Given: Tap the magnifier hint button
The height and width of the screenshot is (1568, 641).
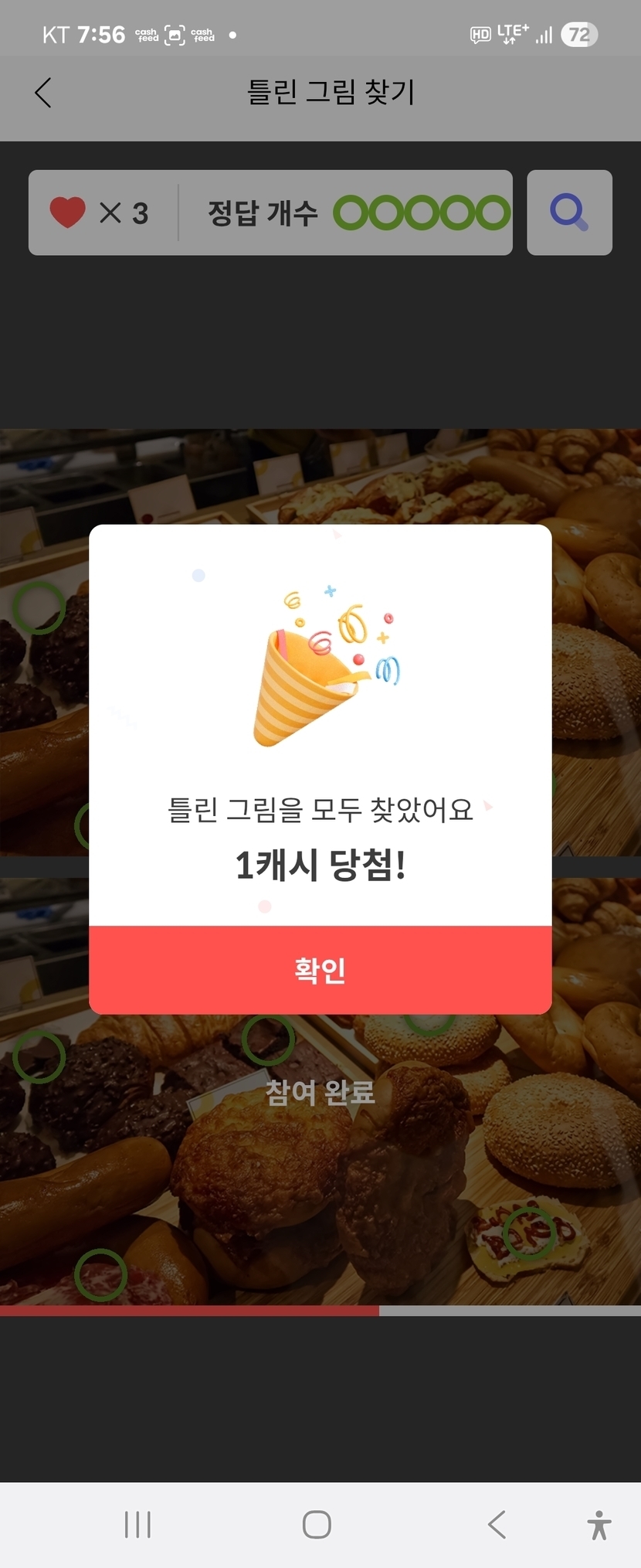Looking at the screenshot, I should [569, 213].
